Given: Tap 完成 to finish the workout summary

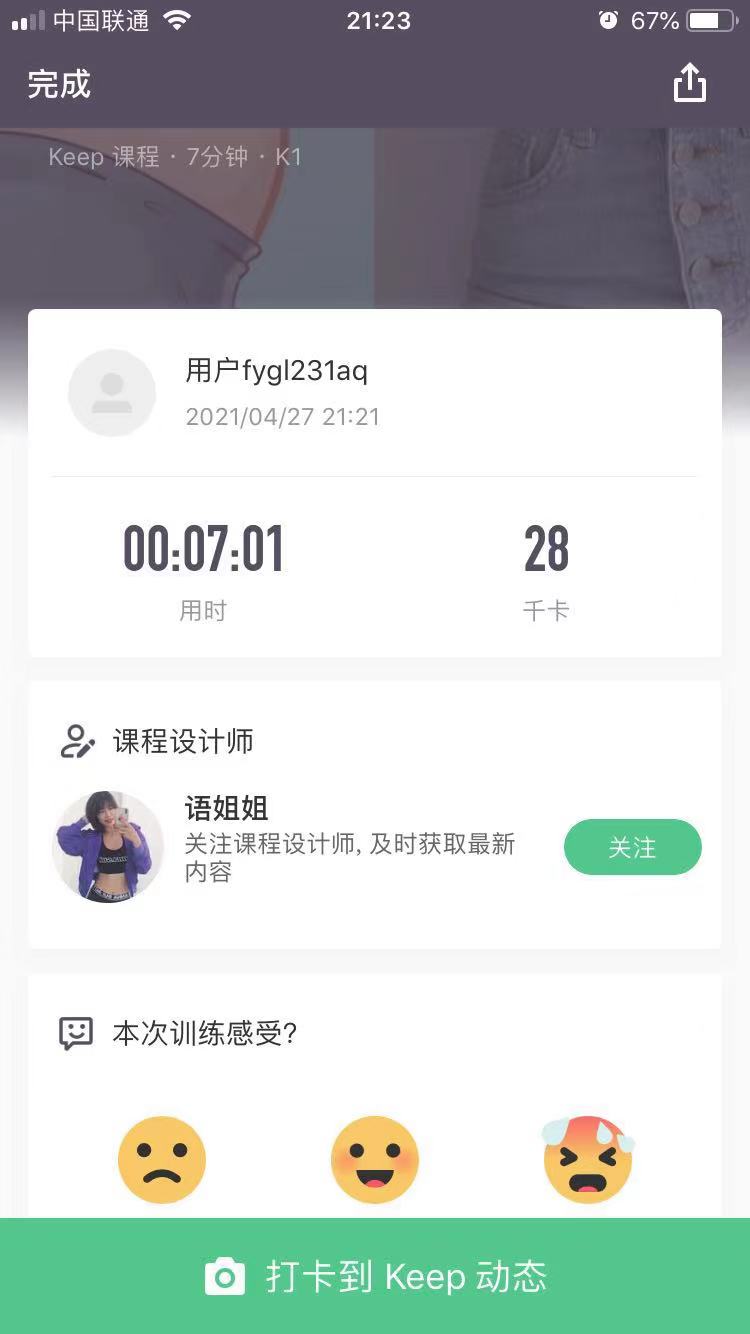Looking at the screenshot, I should click(x=59, y=84).
